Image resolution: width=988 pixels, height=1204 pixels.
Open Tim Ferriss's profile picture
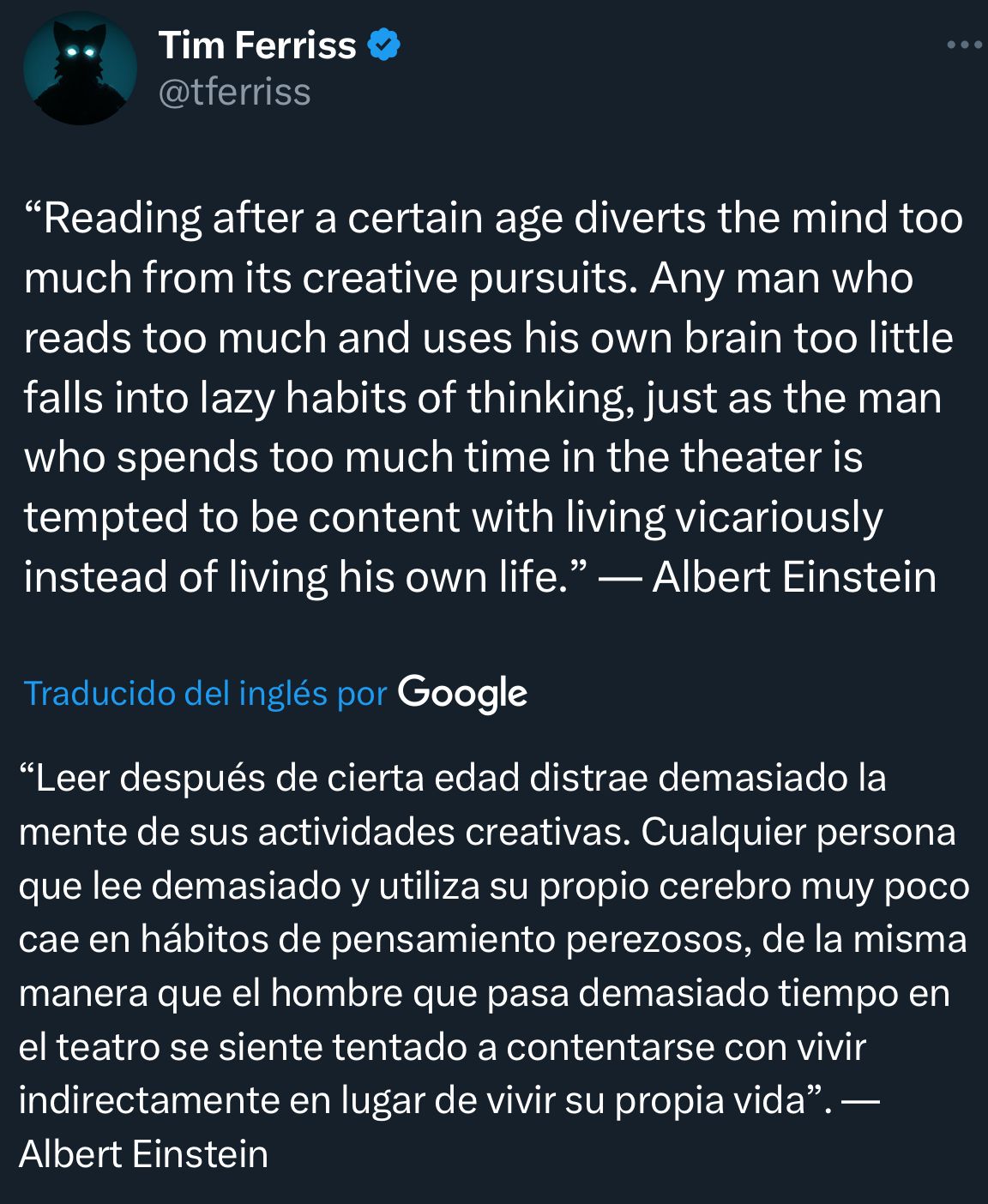pyautogui.click(x=80, y=69)
